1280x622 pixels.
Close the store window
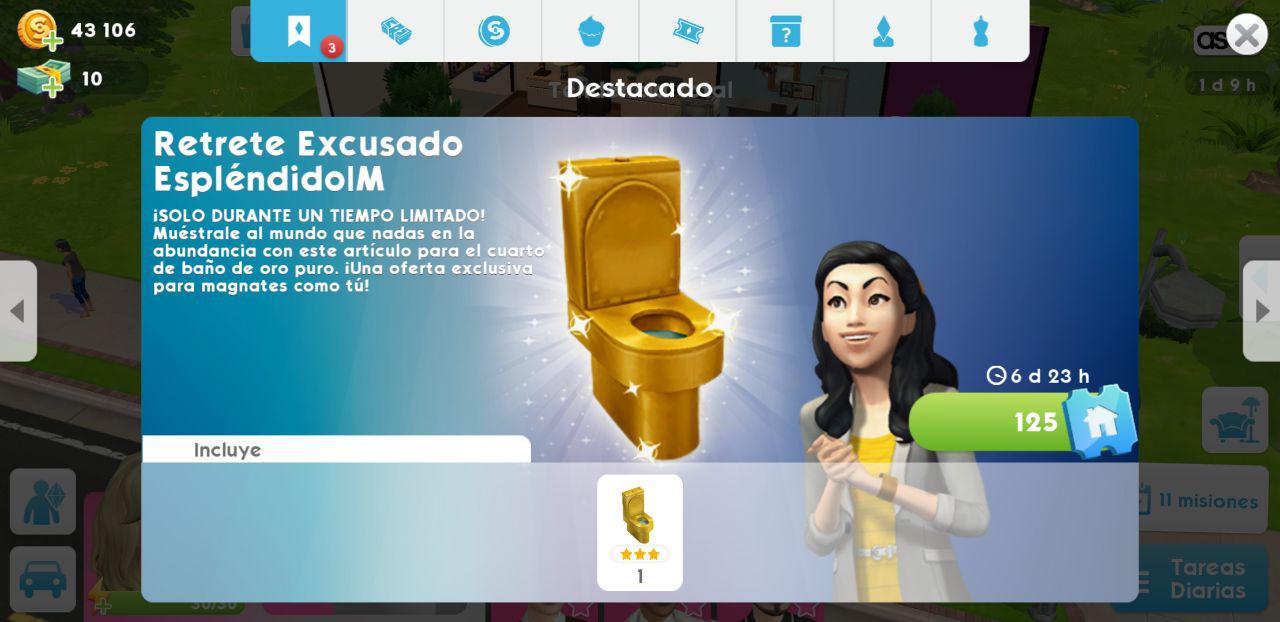1246,36
